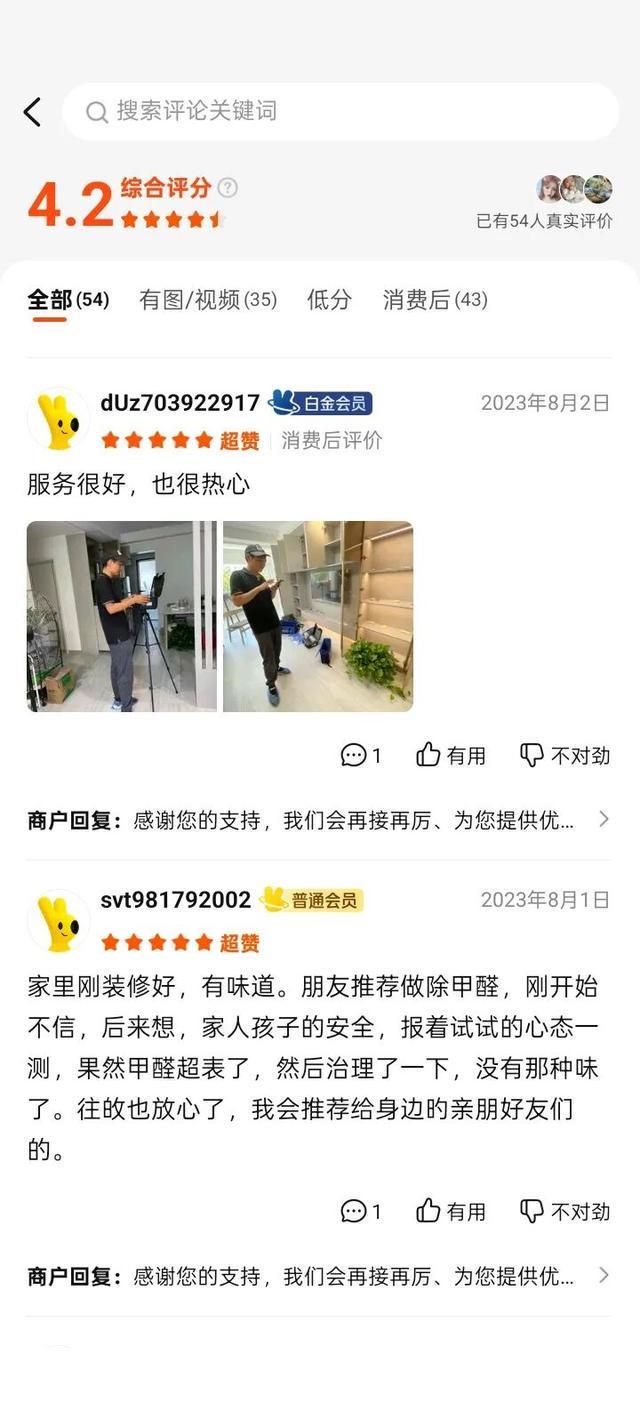Image resolution: width=640 pixels, height=1426 pixels.
Task: Tap 不对劲 on svt981792002's review
Action: click(x=565, y=1211)
